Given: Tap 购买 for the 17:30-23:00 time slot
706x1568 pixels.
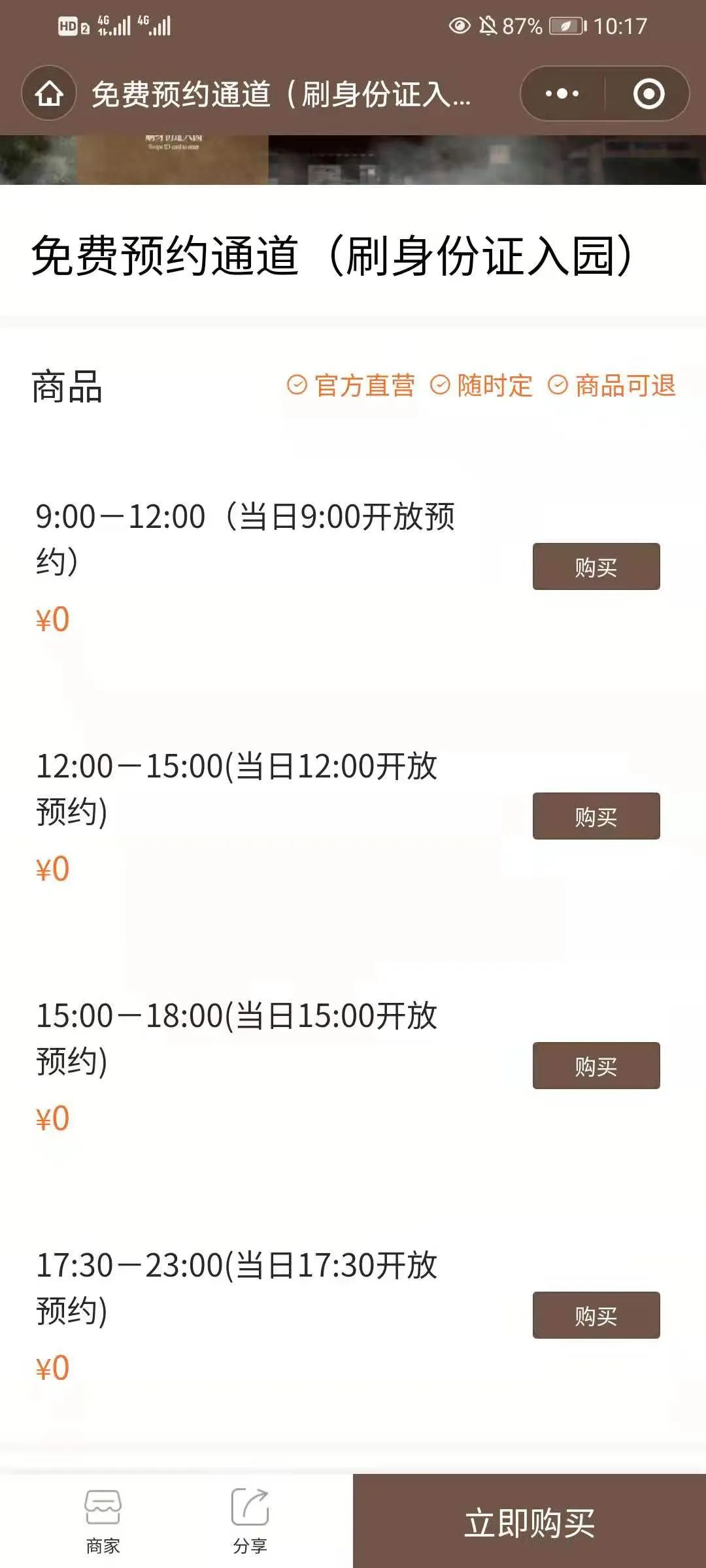Looking at the screenshot, I should [596, 1315].
